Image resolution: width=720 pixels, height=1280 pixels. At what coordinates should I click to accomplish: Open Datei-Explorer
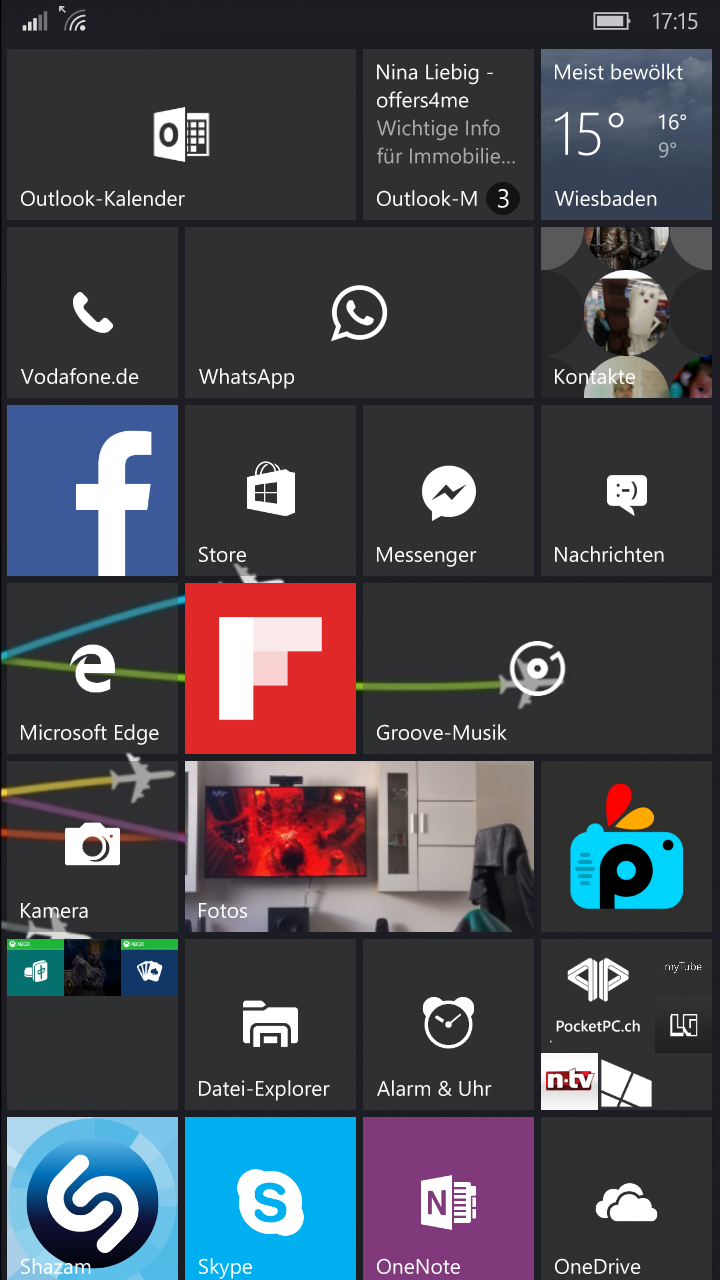pos(270,1024)
